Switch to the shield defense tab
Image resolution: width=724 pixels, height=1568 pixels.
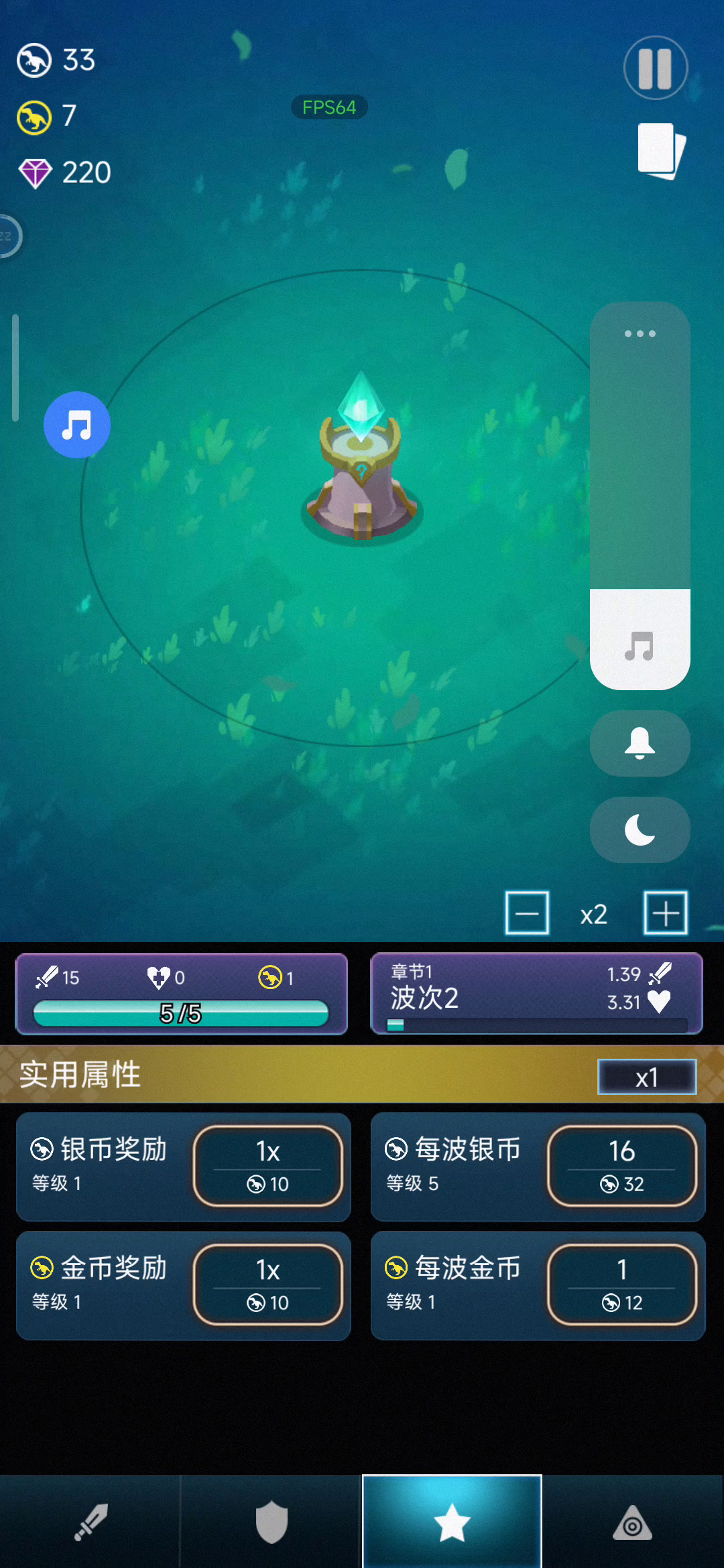tap(271, 1521)
